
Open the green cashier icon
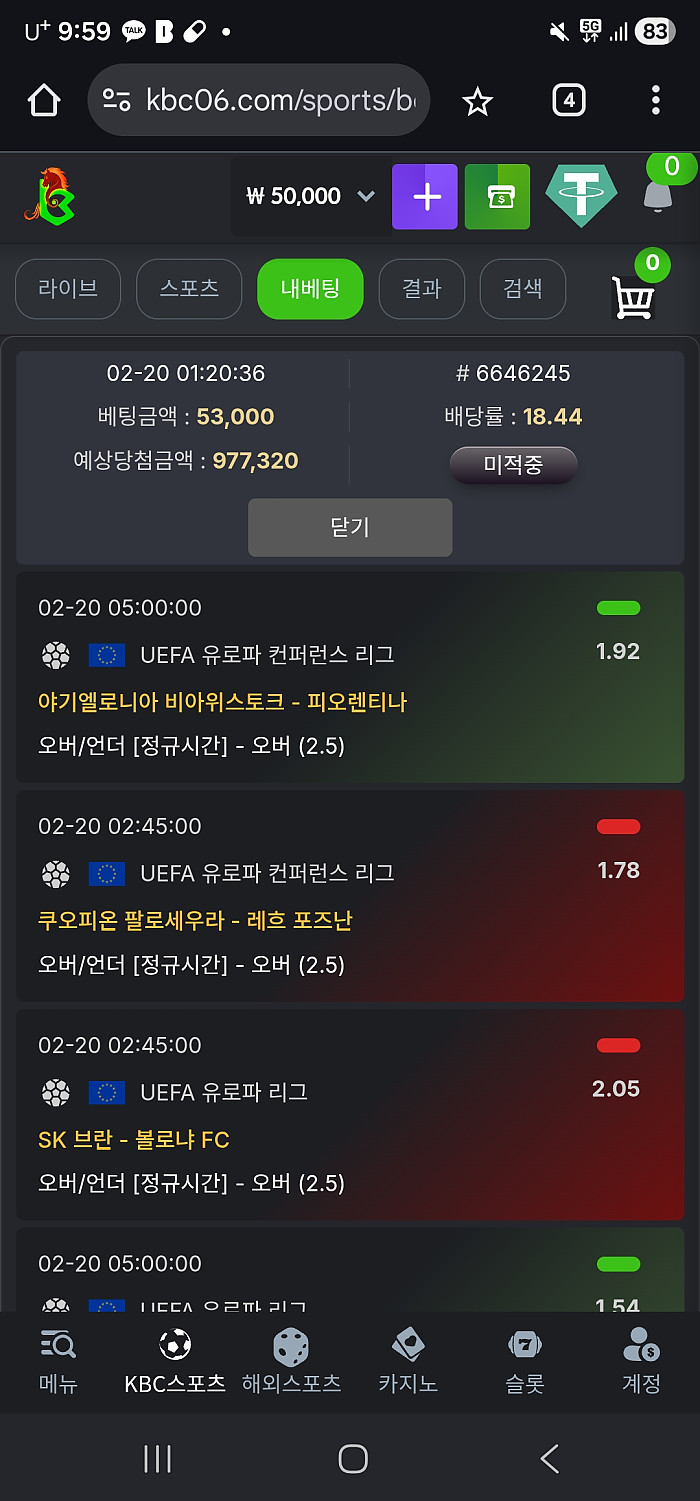click(497, 197)
